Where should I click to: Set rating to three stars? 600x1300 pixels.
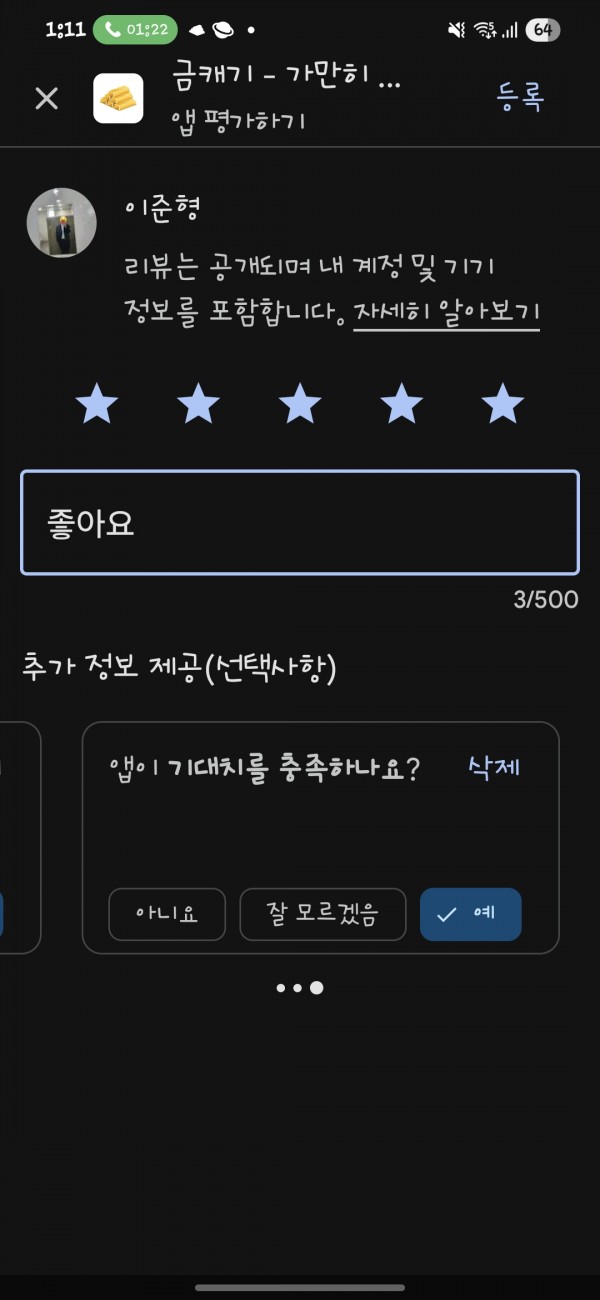pos(300,404)
